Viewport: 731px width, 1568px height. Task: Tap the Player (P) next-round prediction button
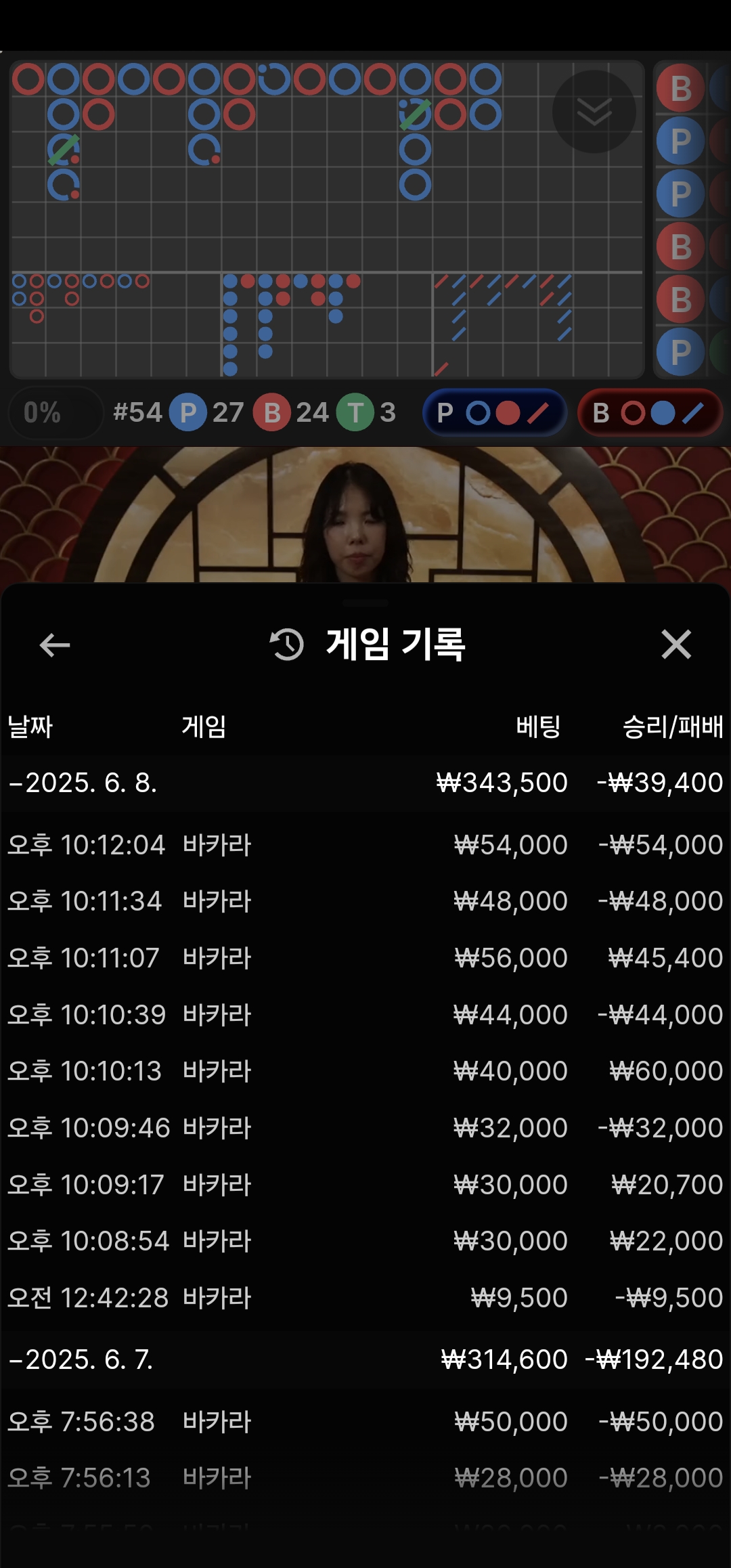pos(495,412)
